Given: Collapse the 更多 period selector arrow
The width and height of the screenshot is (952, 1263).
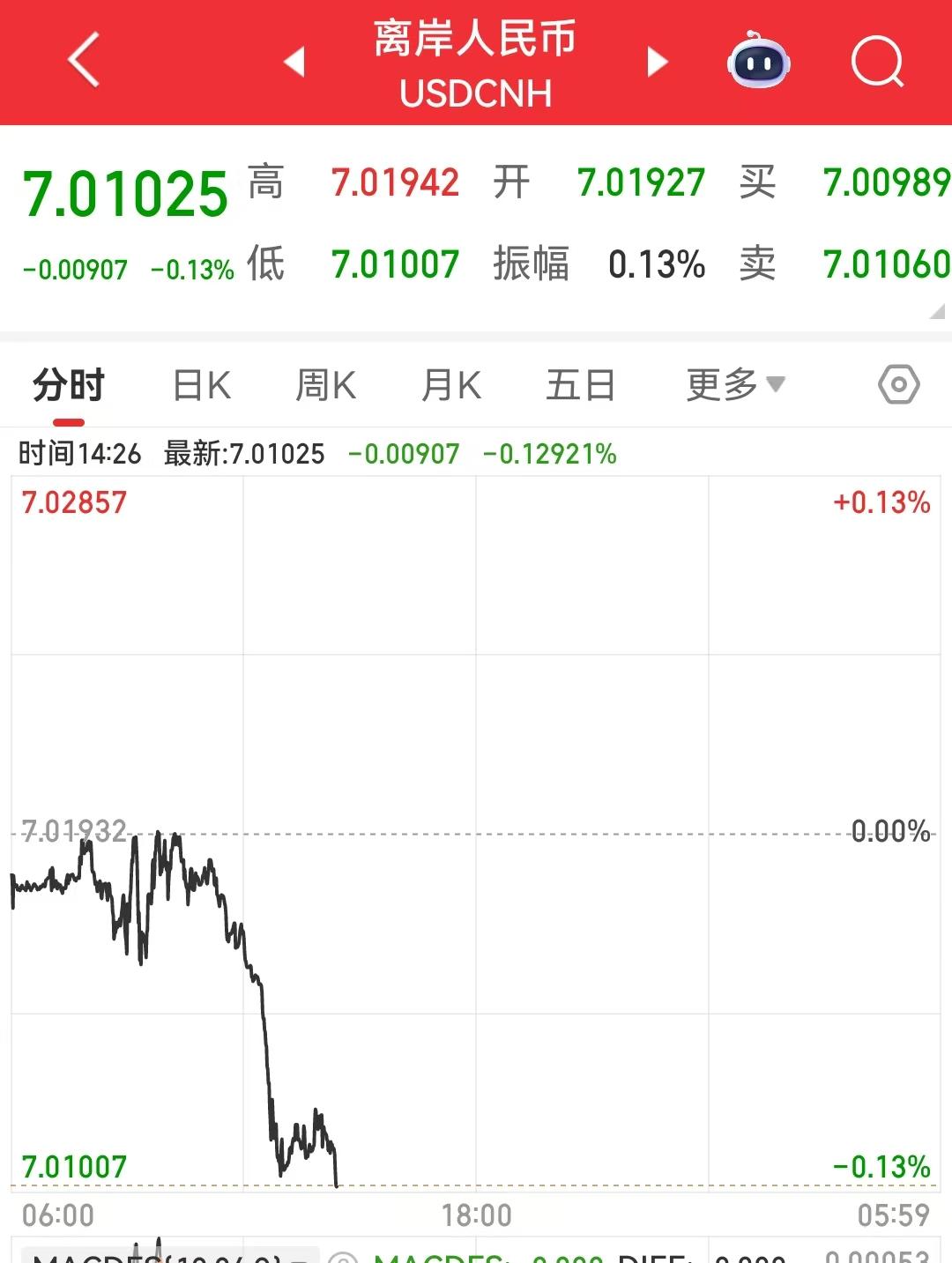Looking at the screenshot, I should pos(777,386).
